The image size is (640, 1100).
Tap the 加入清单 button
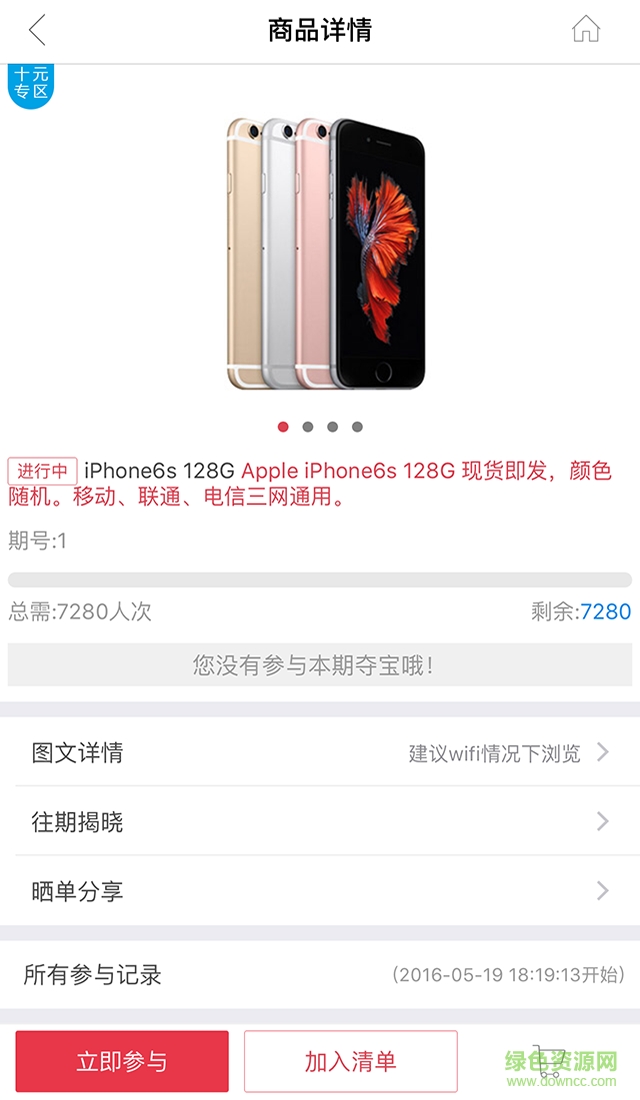pyautogui.click(x=350, y=1061)
